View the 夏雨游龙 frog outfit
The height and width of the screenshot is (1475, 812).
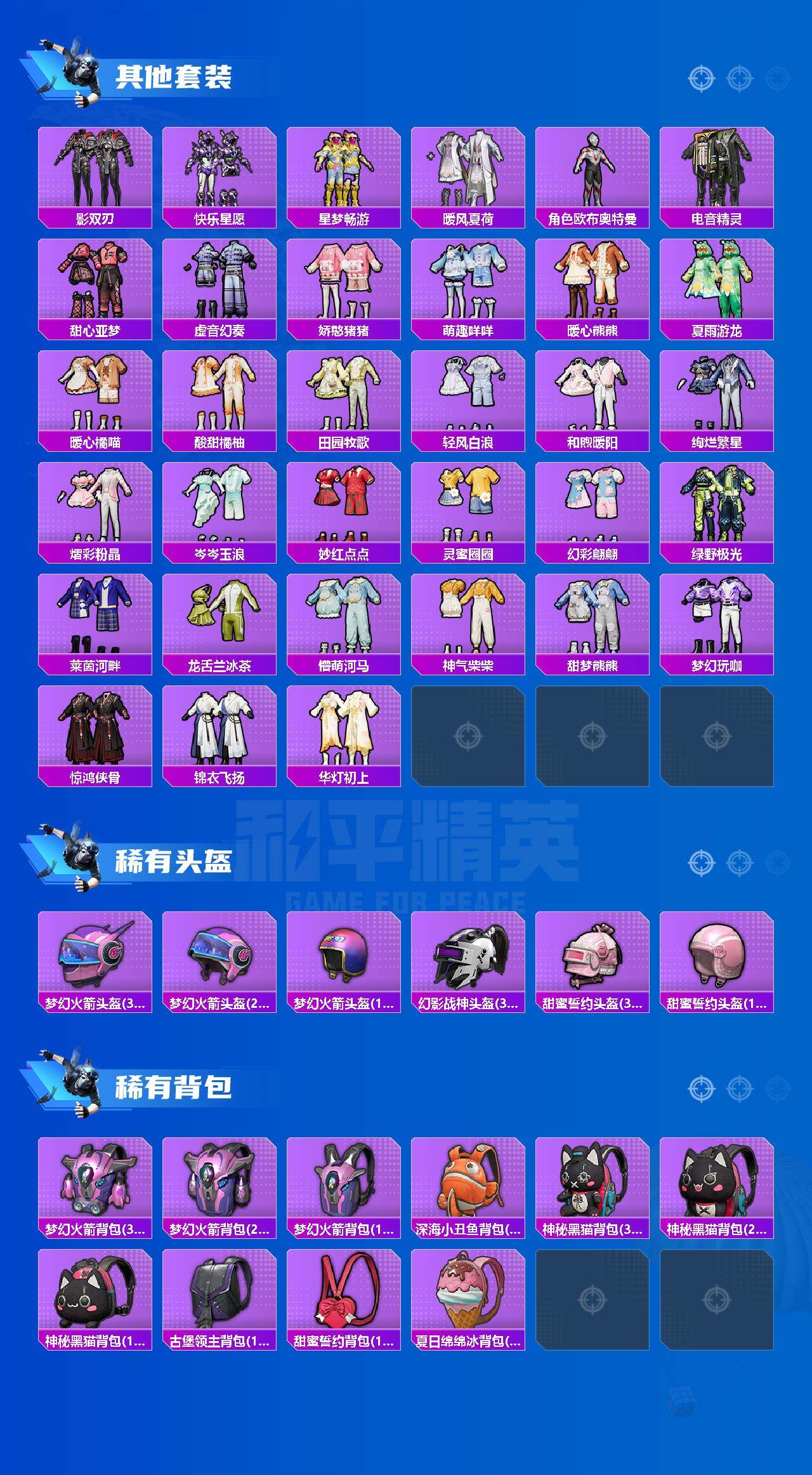pyautogui.click(x=716, y=278)
